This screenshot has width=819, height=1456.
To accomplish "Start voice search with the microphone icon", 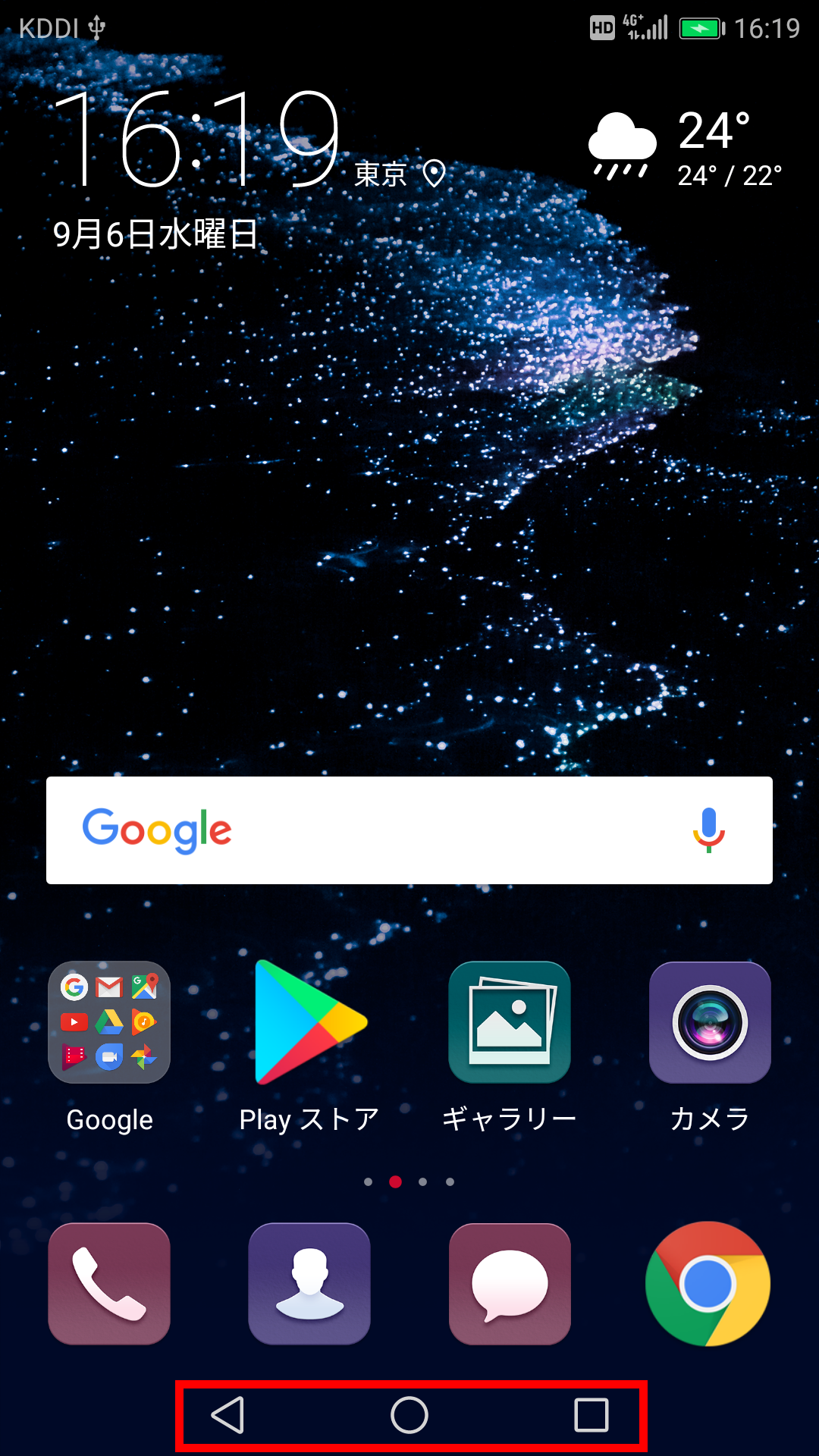I will [709, 830].
